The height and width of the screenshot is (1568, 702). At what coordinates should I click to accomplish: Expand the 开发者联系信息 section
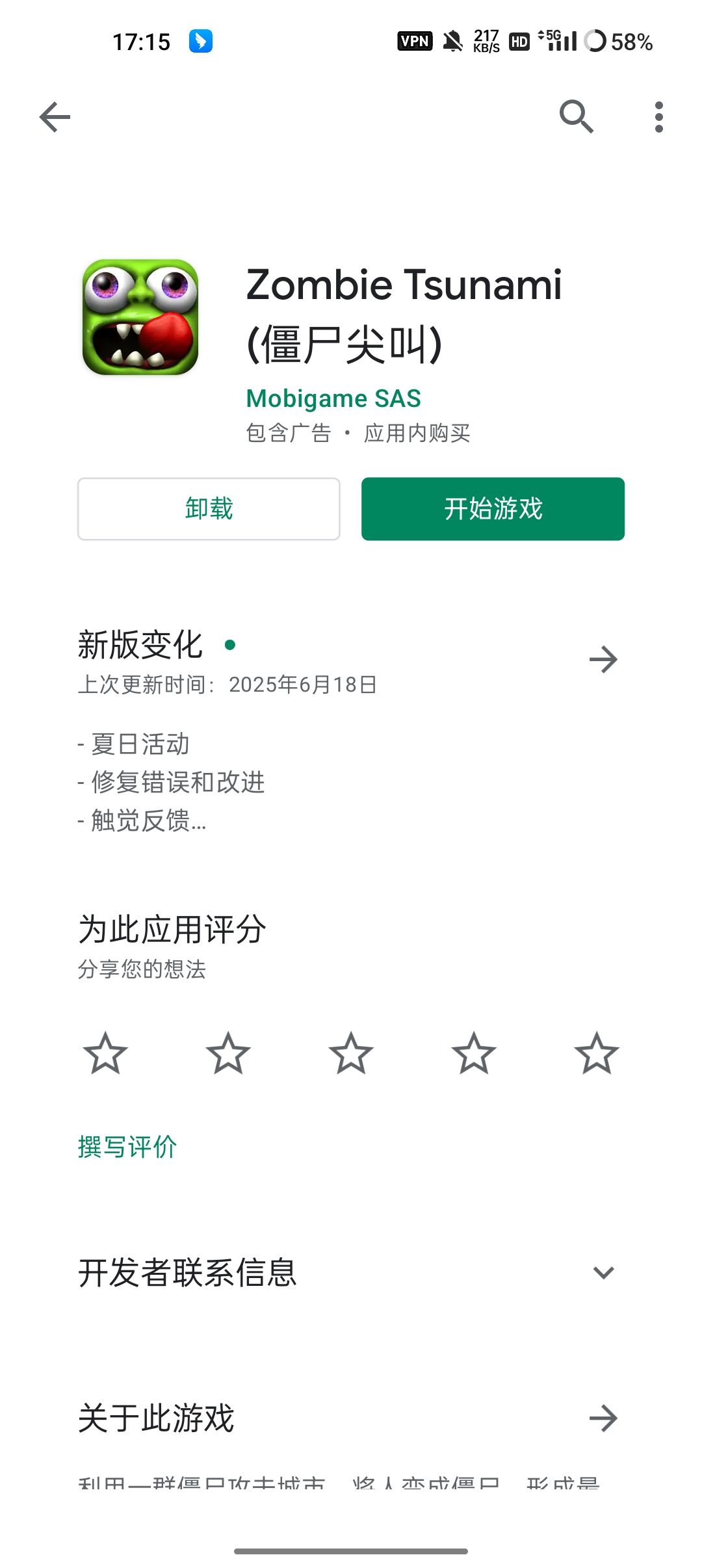[351, 1272]
